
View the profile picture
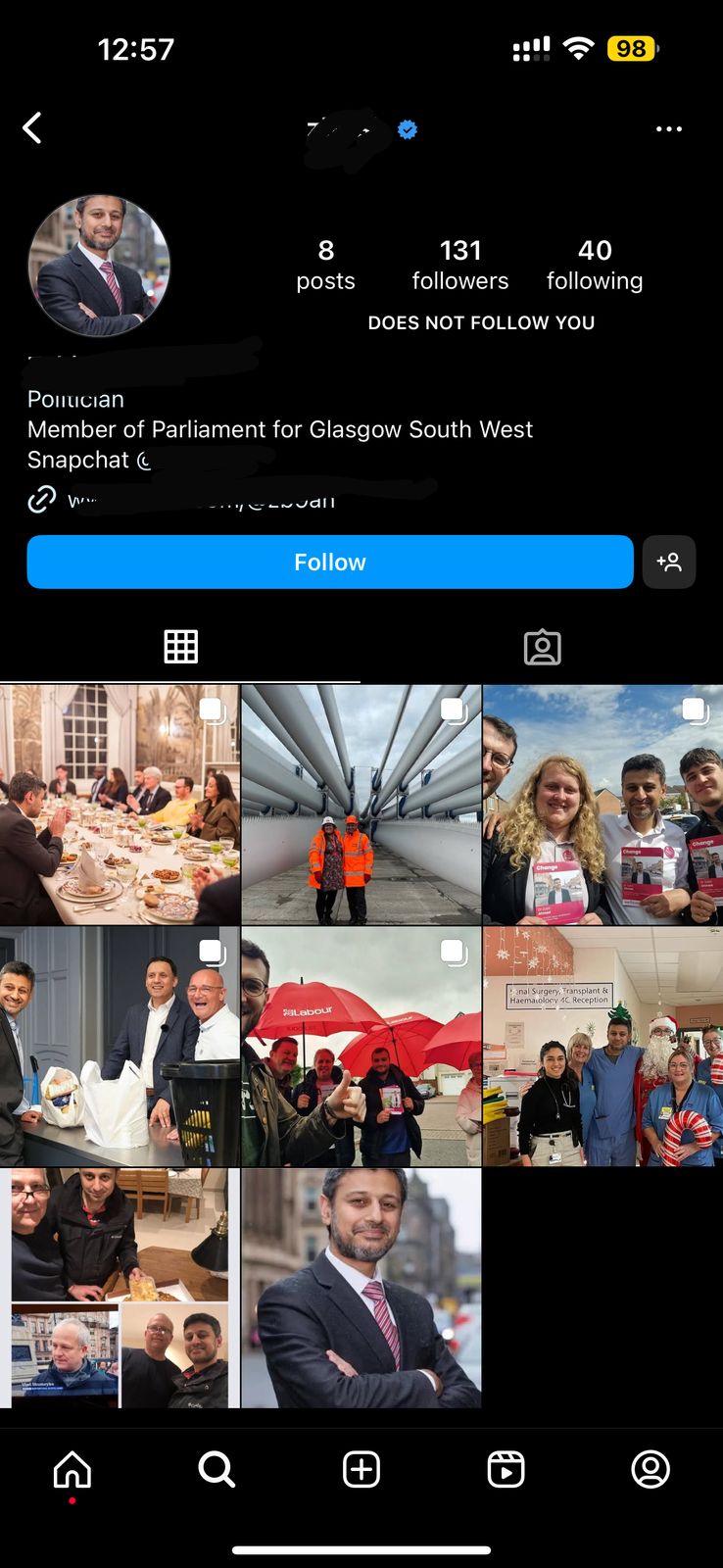(99, 266)
